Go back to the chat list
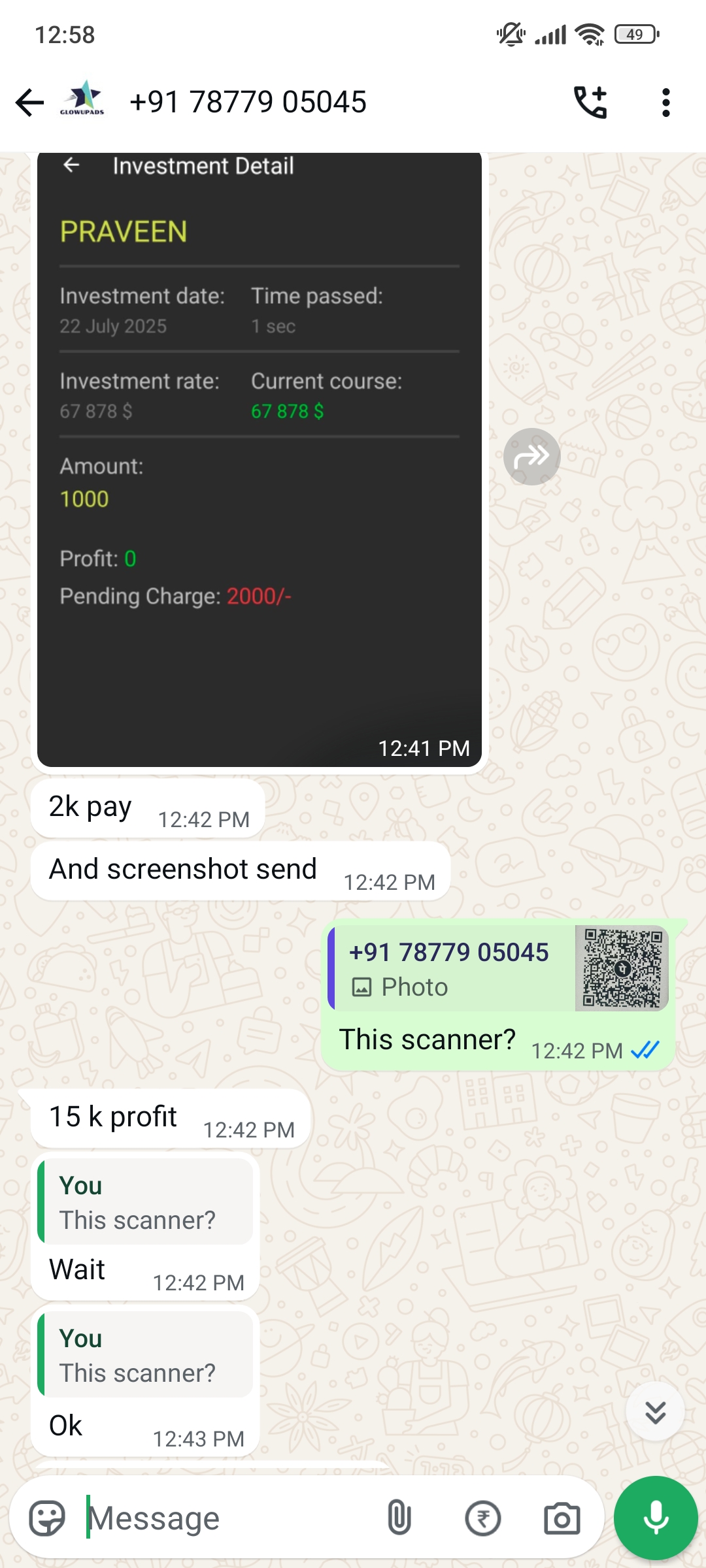Image resolution: width=706 pixels, height=1568 pixels. [29, 103]
